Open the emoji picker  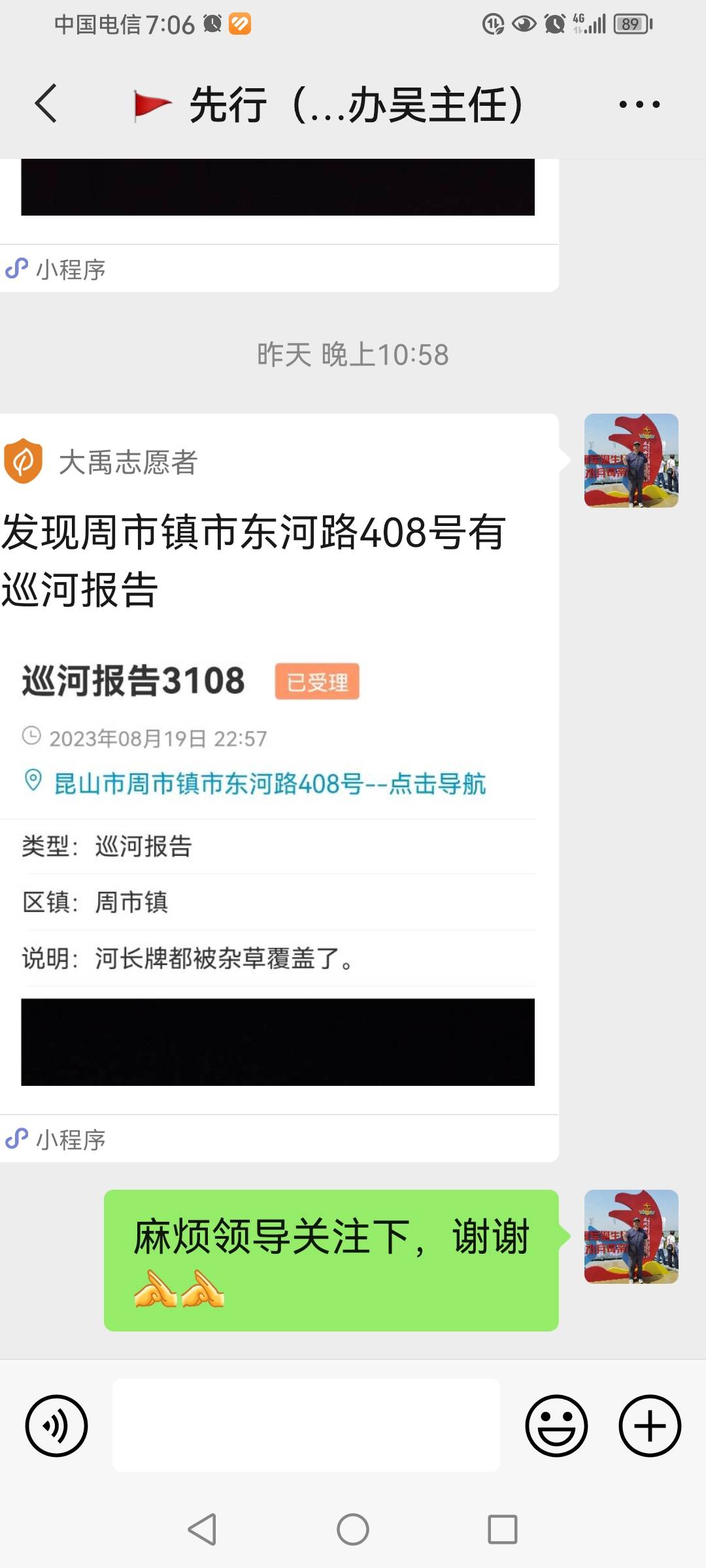pyautogui.click(x=556, y=1426)
